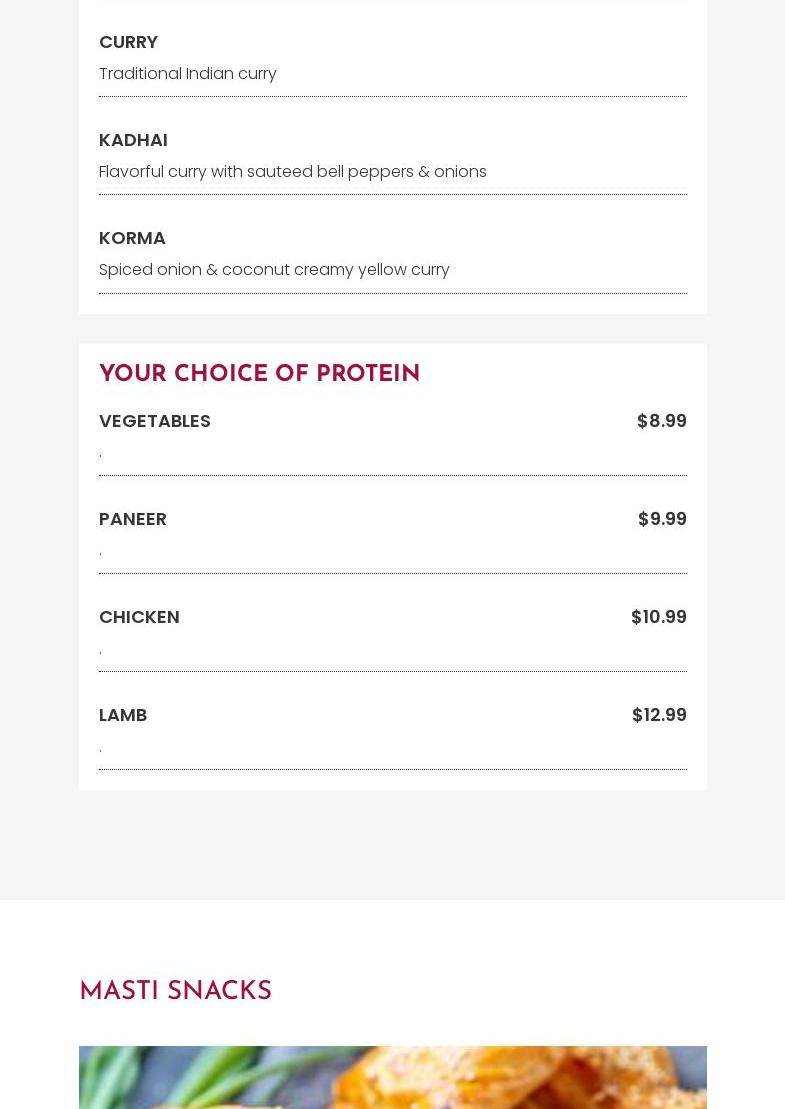
Task: Choose the Korma menu item
Action: 132,238
